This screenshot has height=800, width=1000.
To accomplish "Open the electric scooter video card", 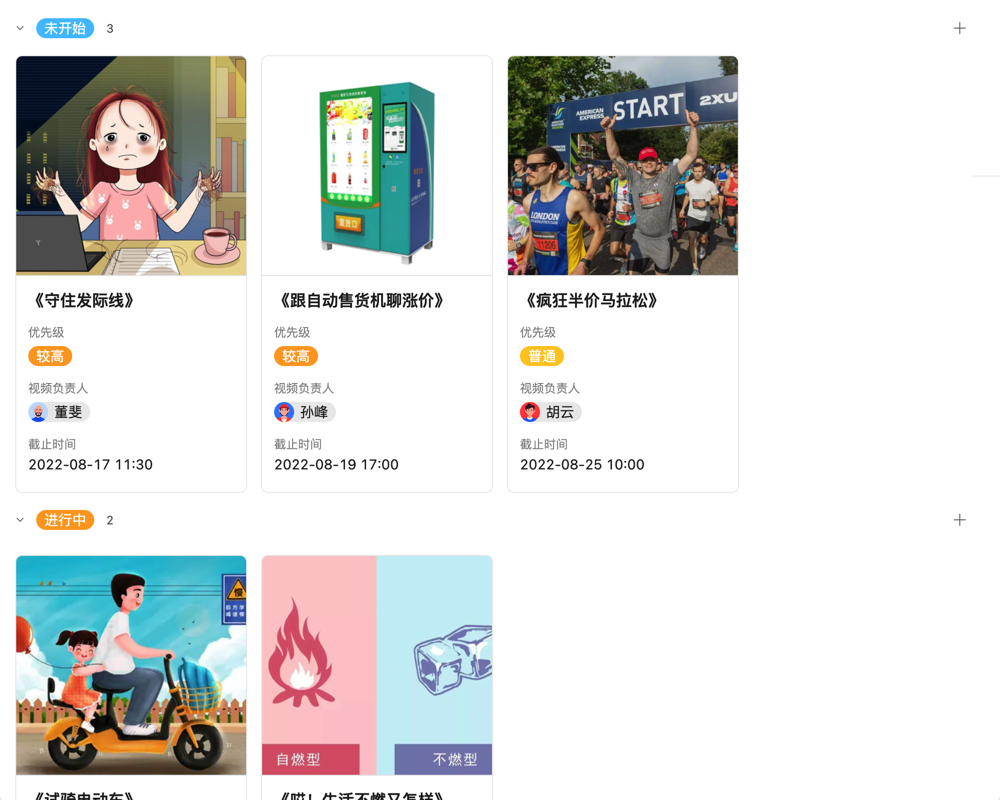I will (131, 665).
